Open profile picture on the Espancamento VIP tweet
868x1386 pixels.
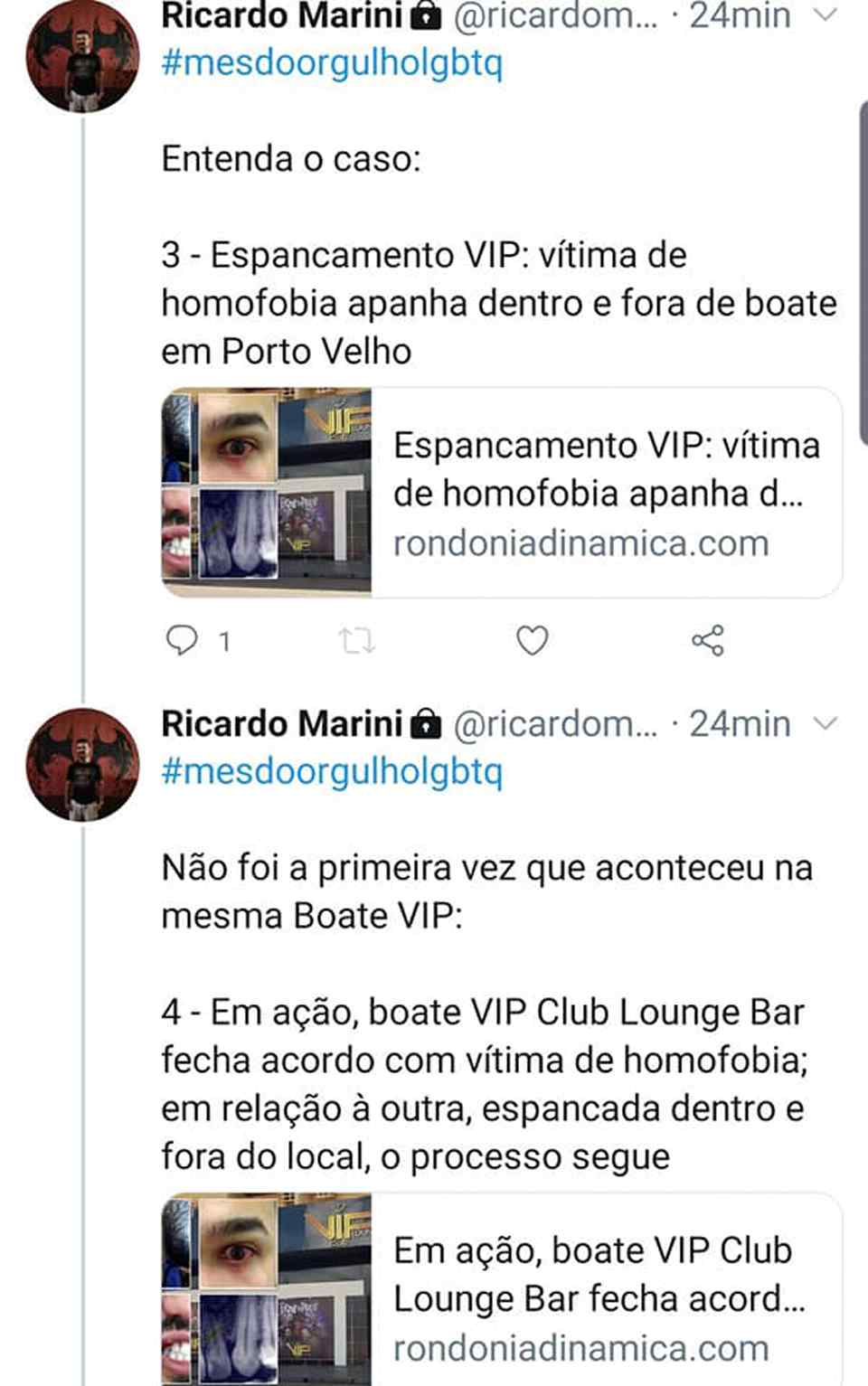82,56
